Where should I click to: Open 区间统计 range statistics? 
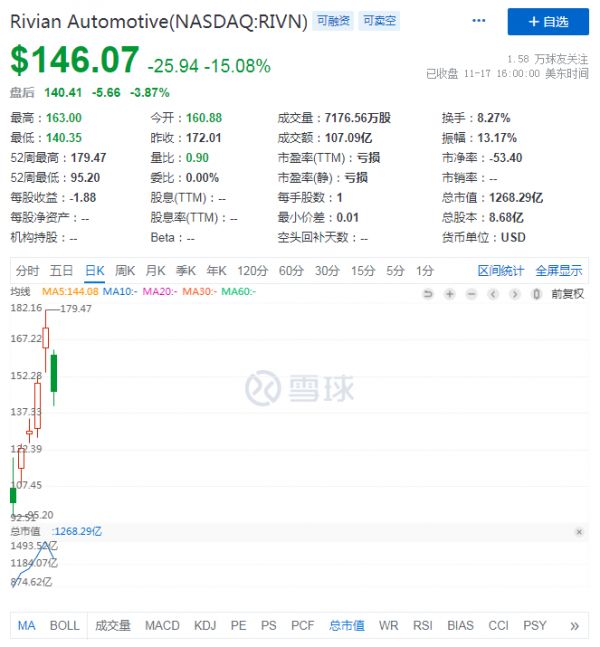(501, 271)
